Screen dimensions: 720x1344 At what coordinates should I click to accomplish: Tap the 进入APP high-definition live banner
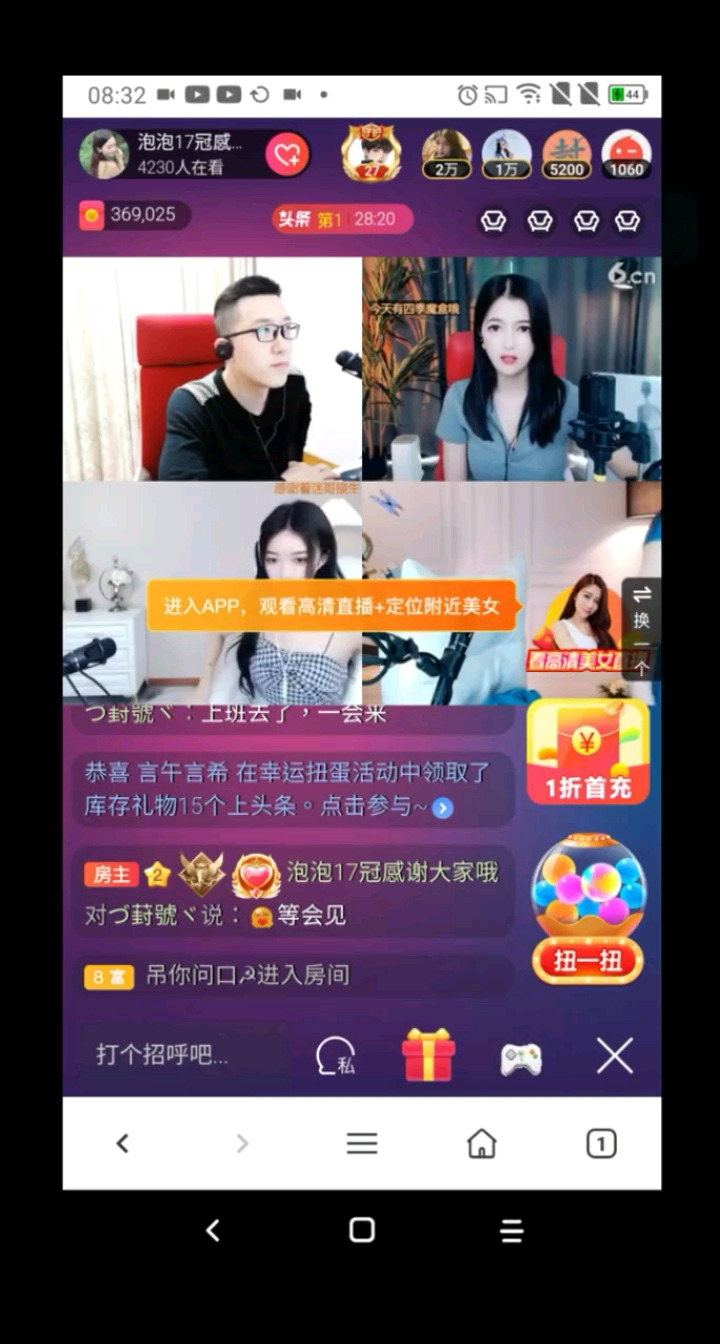[331, 606]
